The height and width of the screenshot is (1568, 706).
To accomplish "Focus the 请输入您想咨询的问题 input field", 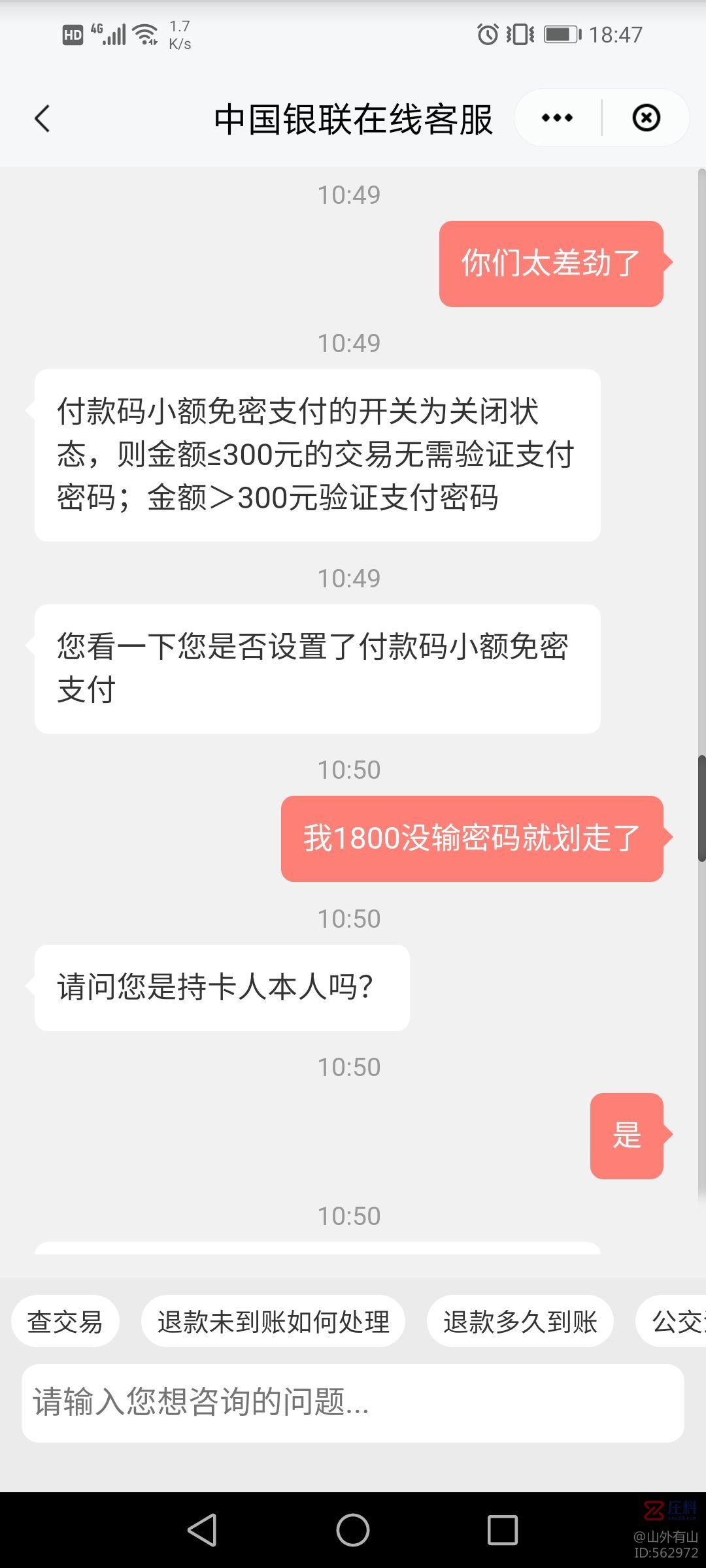I will pos(353,1403).
